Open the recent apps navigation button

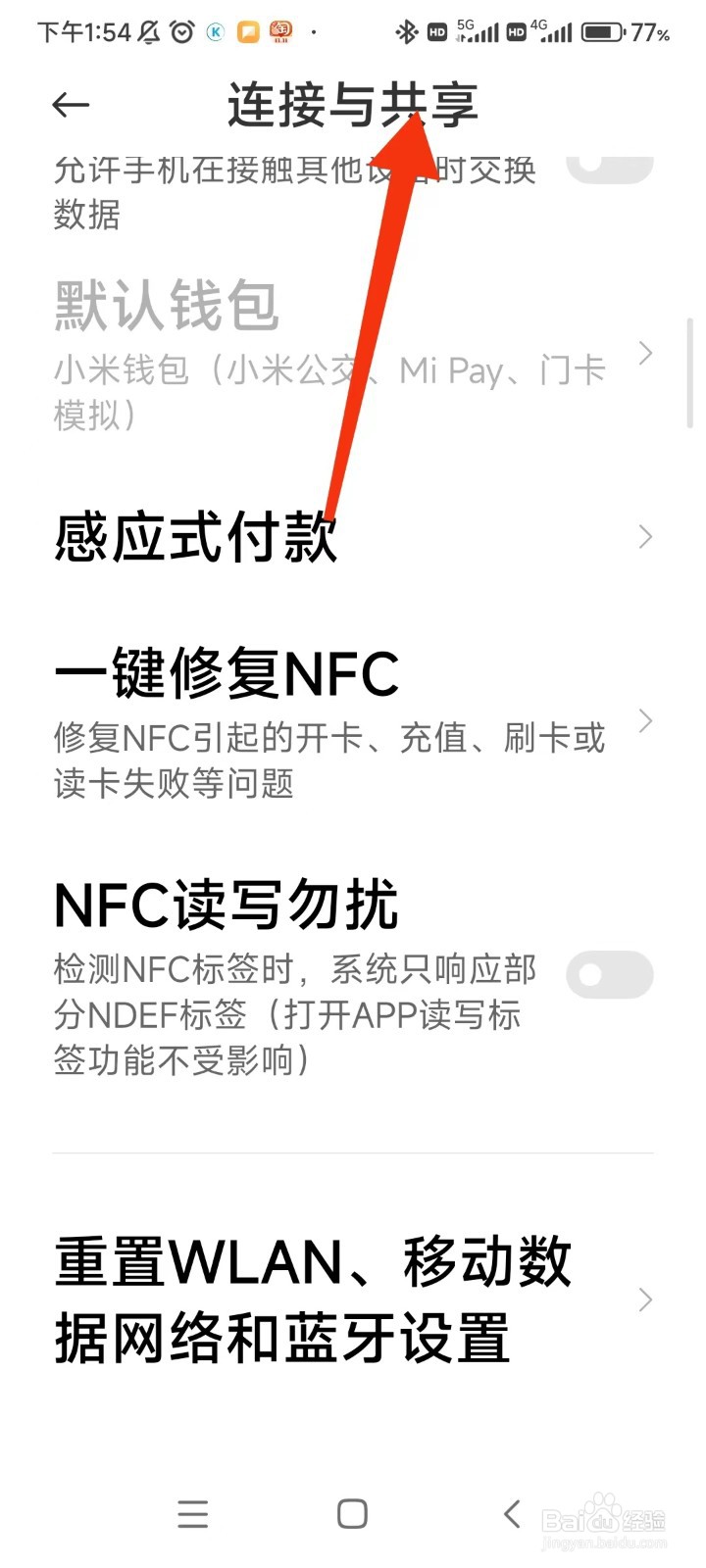point(193,1514)
